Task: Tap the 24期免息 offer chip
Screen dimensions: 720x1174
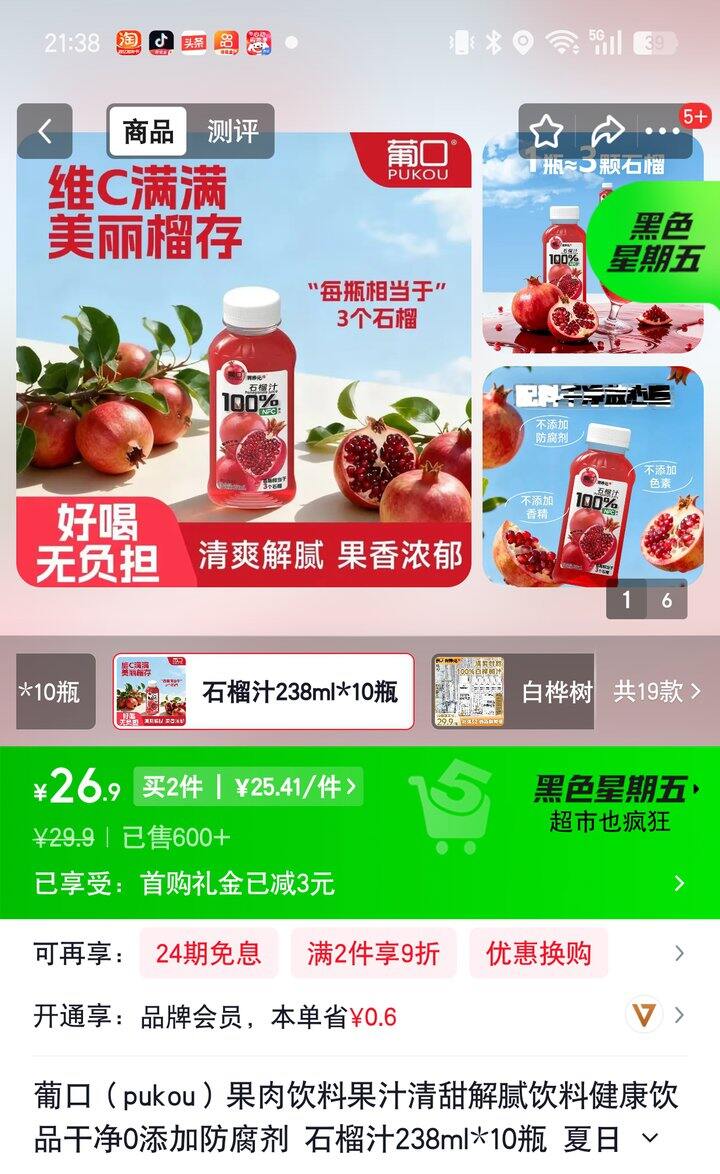Action: point(208,953)
